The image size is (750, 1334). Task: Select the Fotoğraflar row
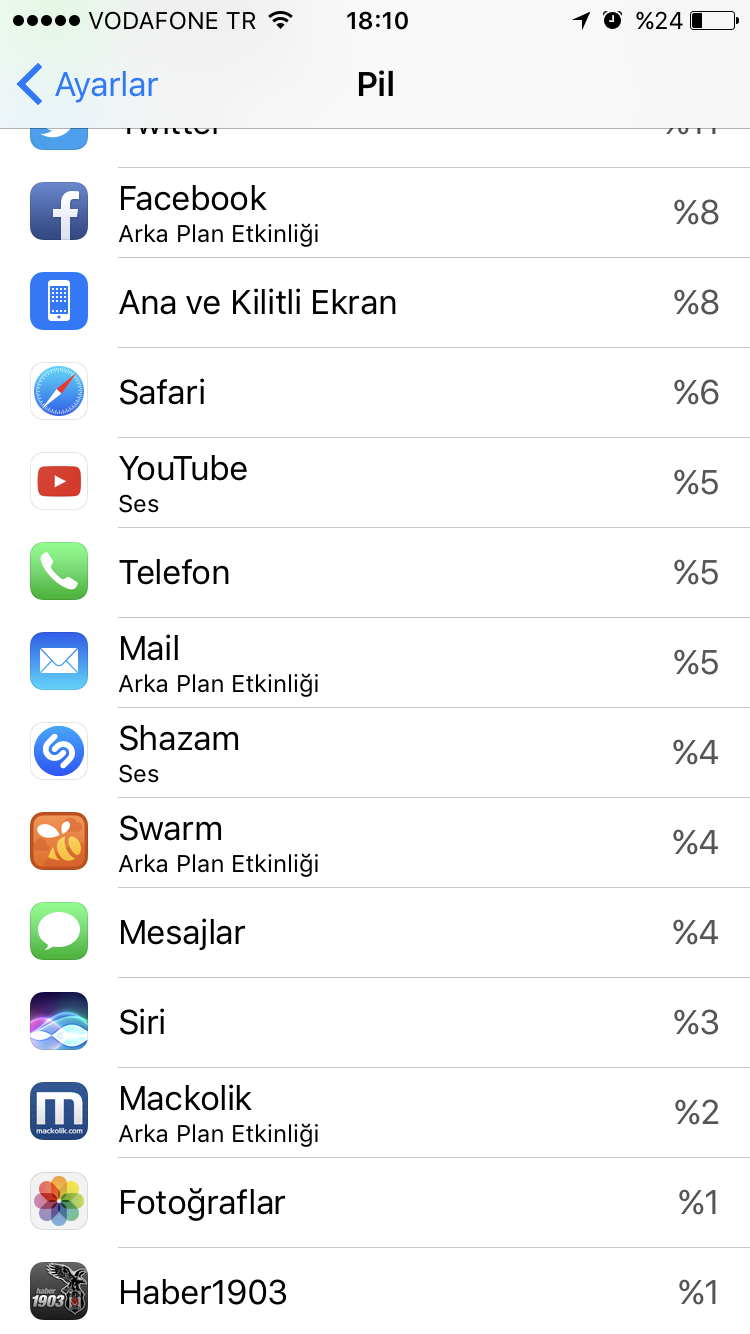click(x=375, y=1203)
